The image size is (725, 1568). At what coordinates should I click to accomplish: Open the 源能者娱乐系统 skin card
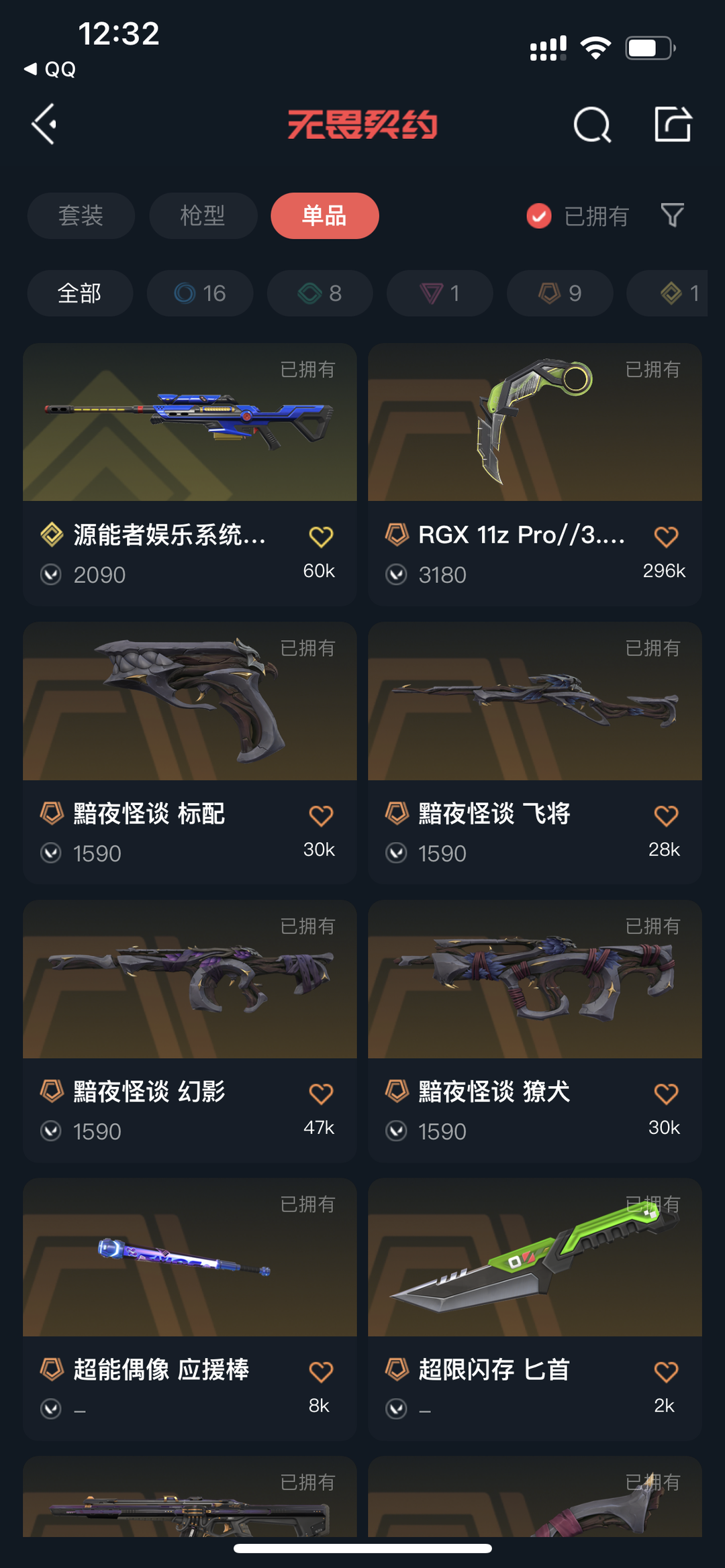[x=190, y=475]
